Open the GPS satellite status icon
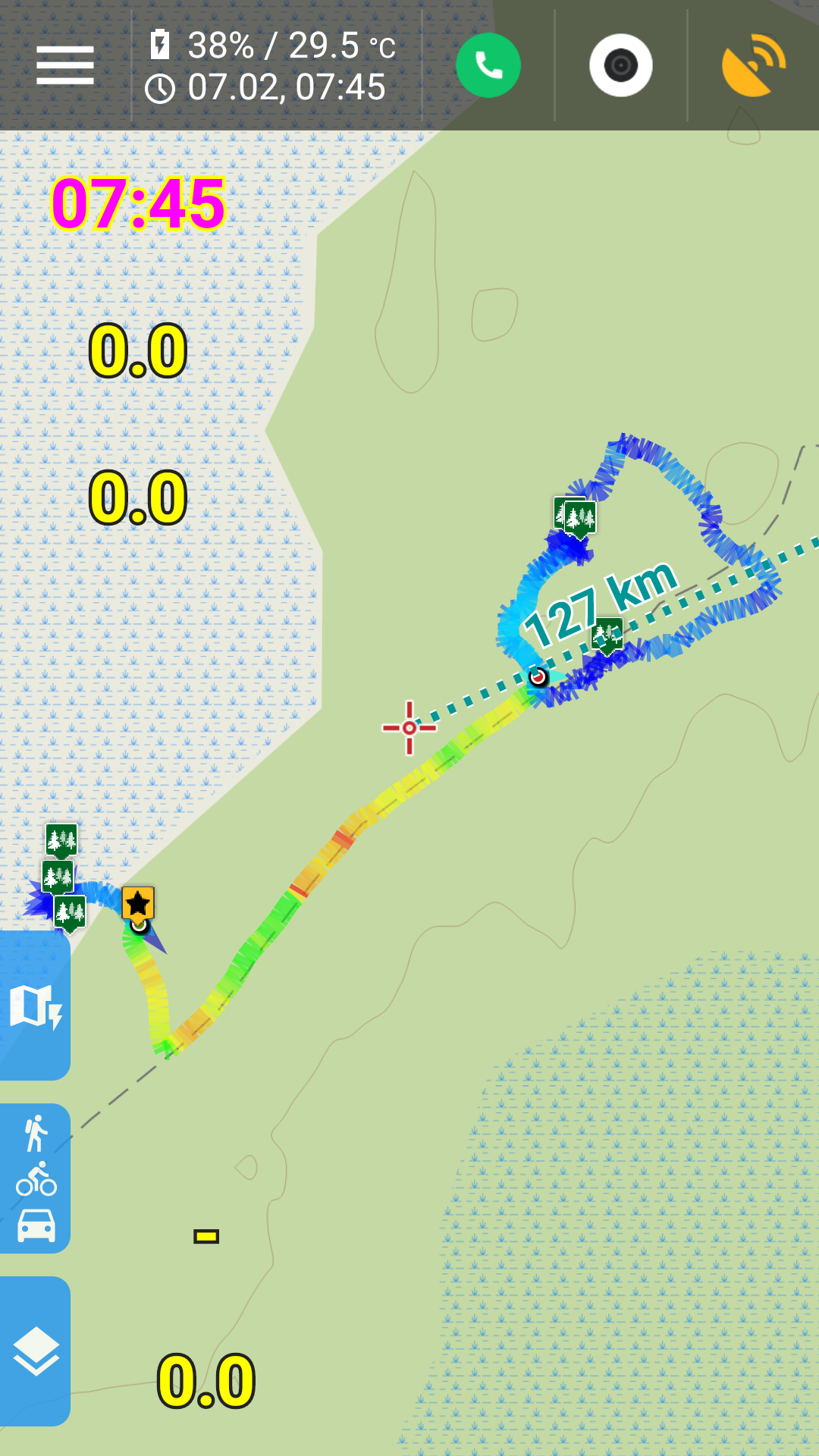This screenshot has width=819, height=1456. (752, 65)
